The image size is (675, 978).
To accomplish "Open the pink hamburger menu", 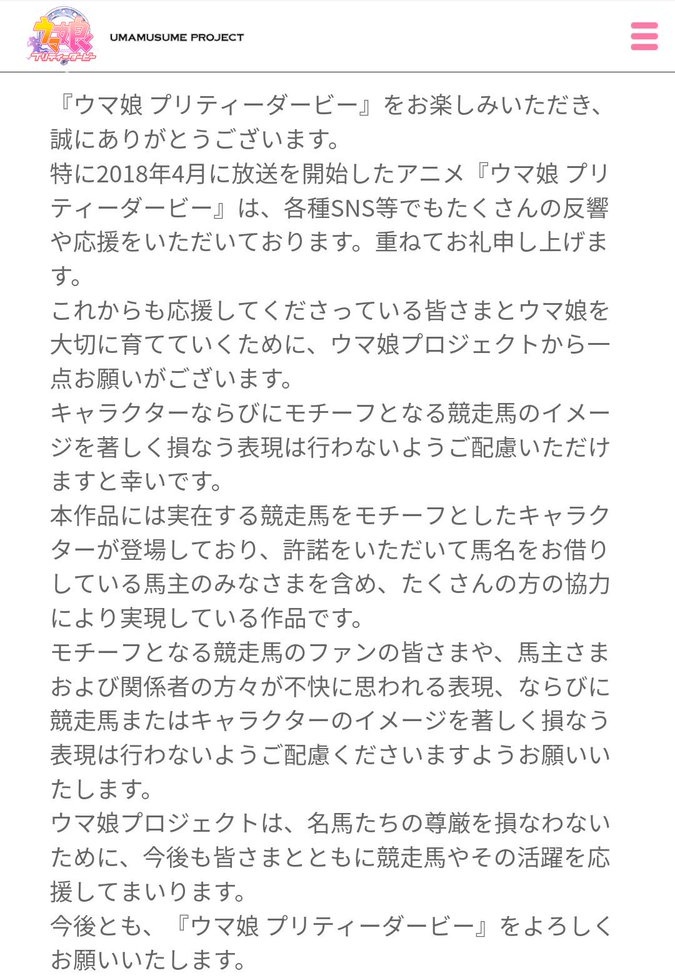I will pos(644,36).
